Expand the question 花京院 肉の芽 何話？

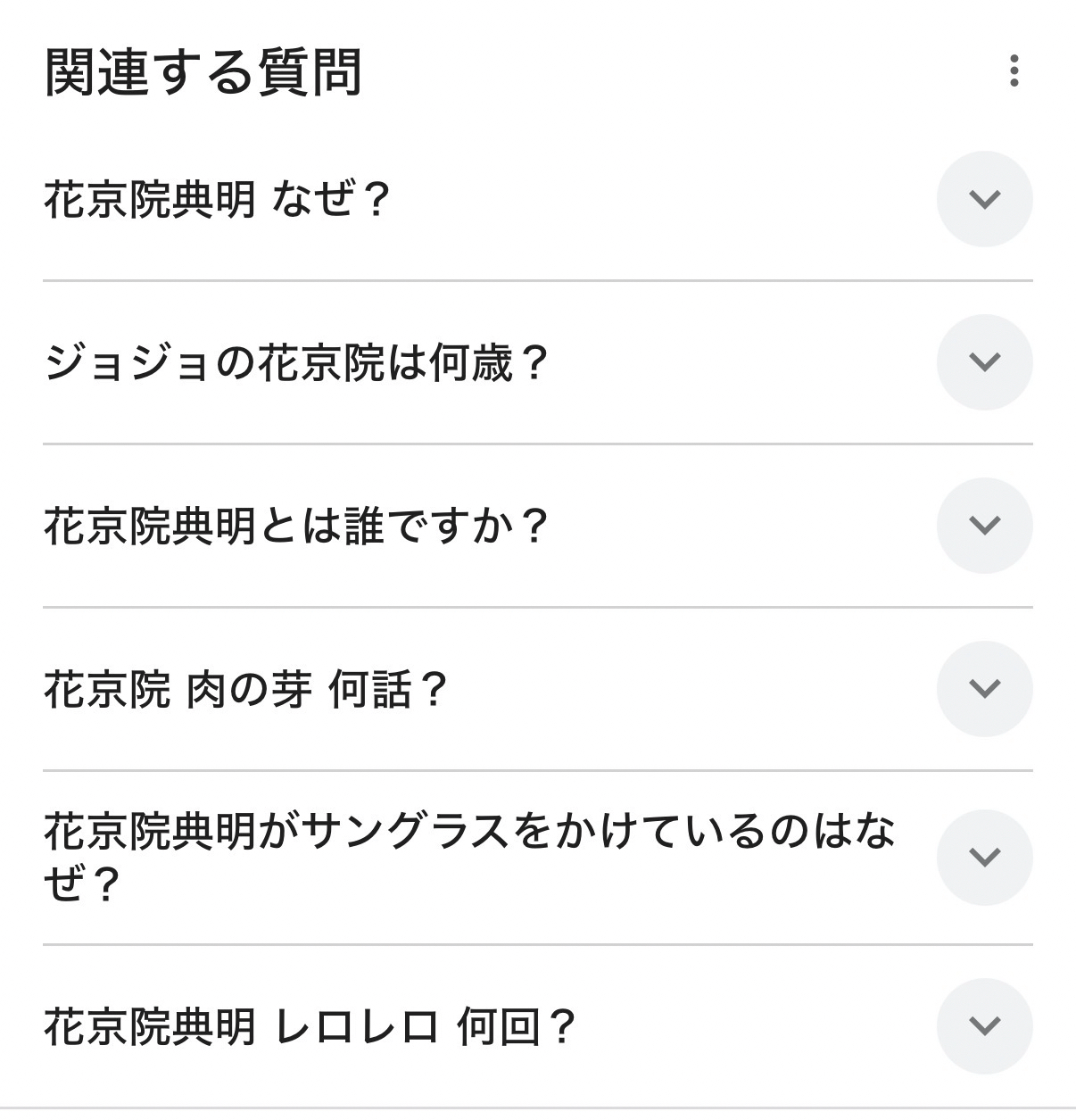(984, 688)
